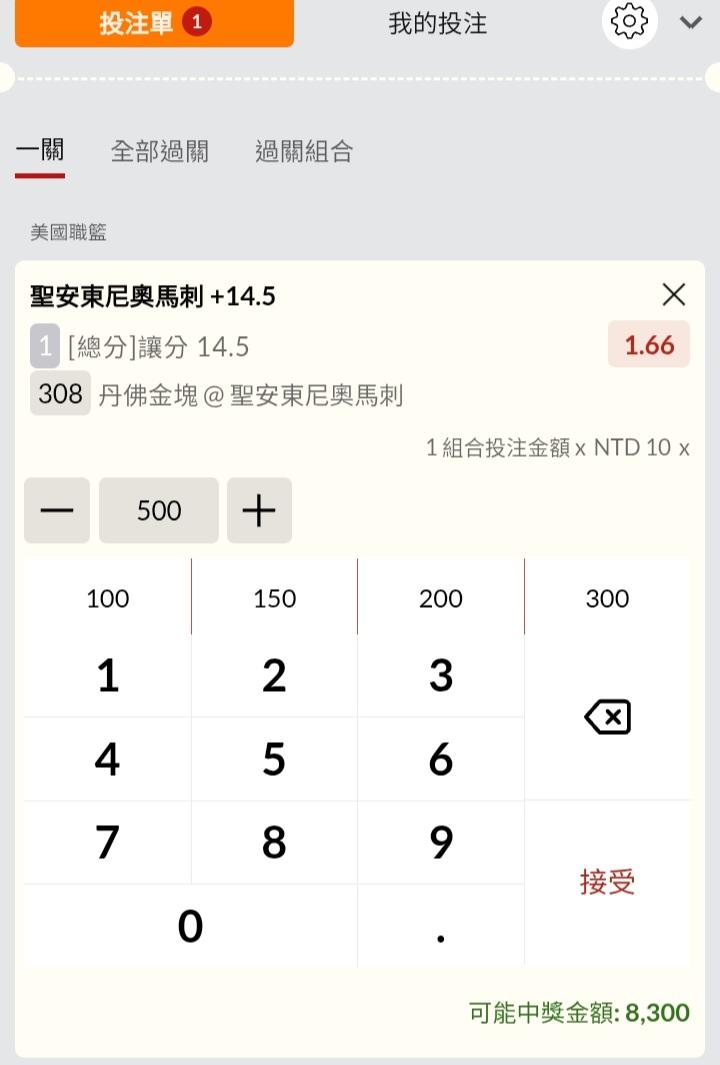Switch to the 全部過關 tab
Image resolution: width=720 pixels, height=1065 pixels.
(x=160, y=151)
